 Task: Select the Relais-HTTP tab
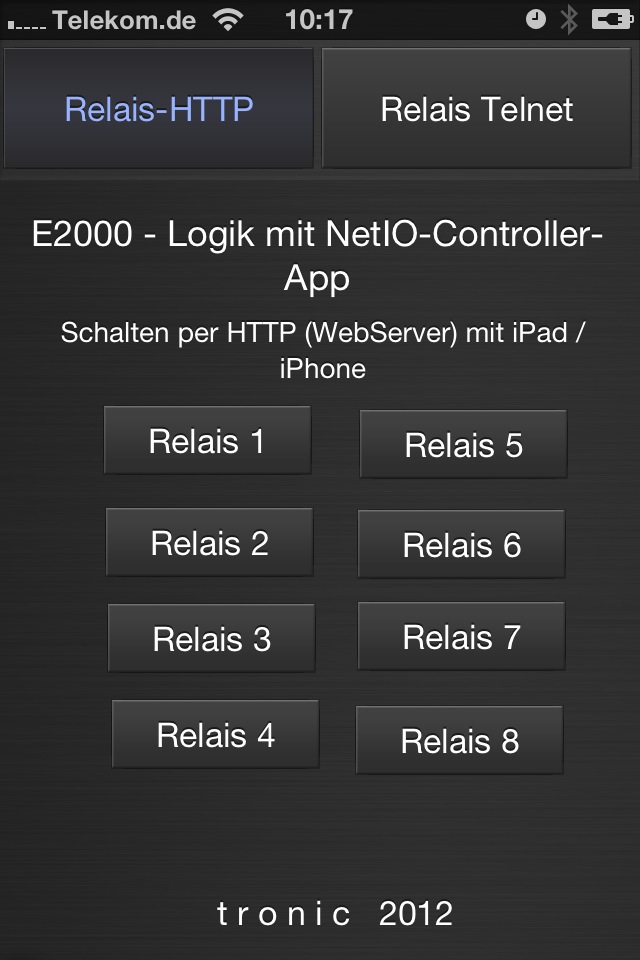[159, 108]
